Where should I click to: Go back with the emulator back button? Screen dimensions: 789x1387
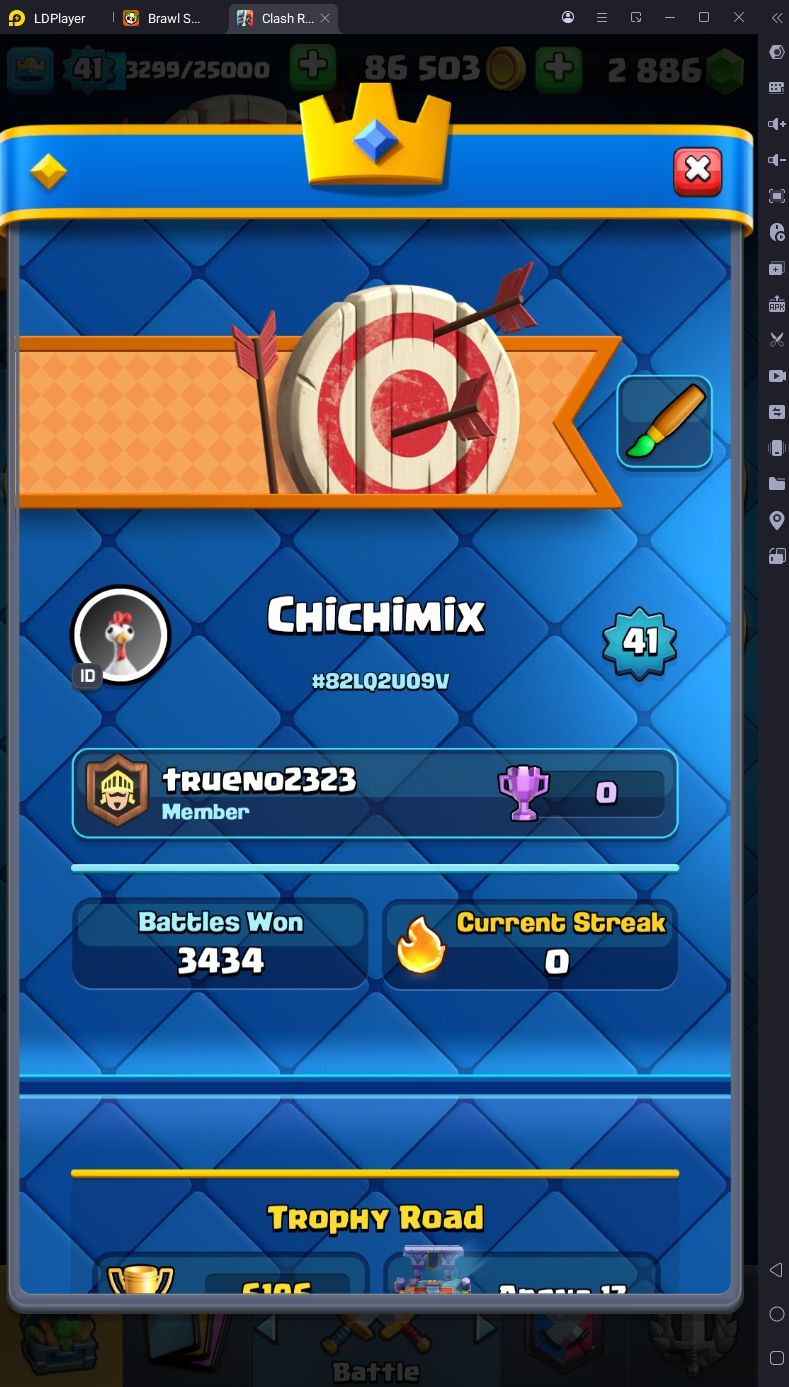click(776, 1270)
